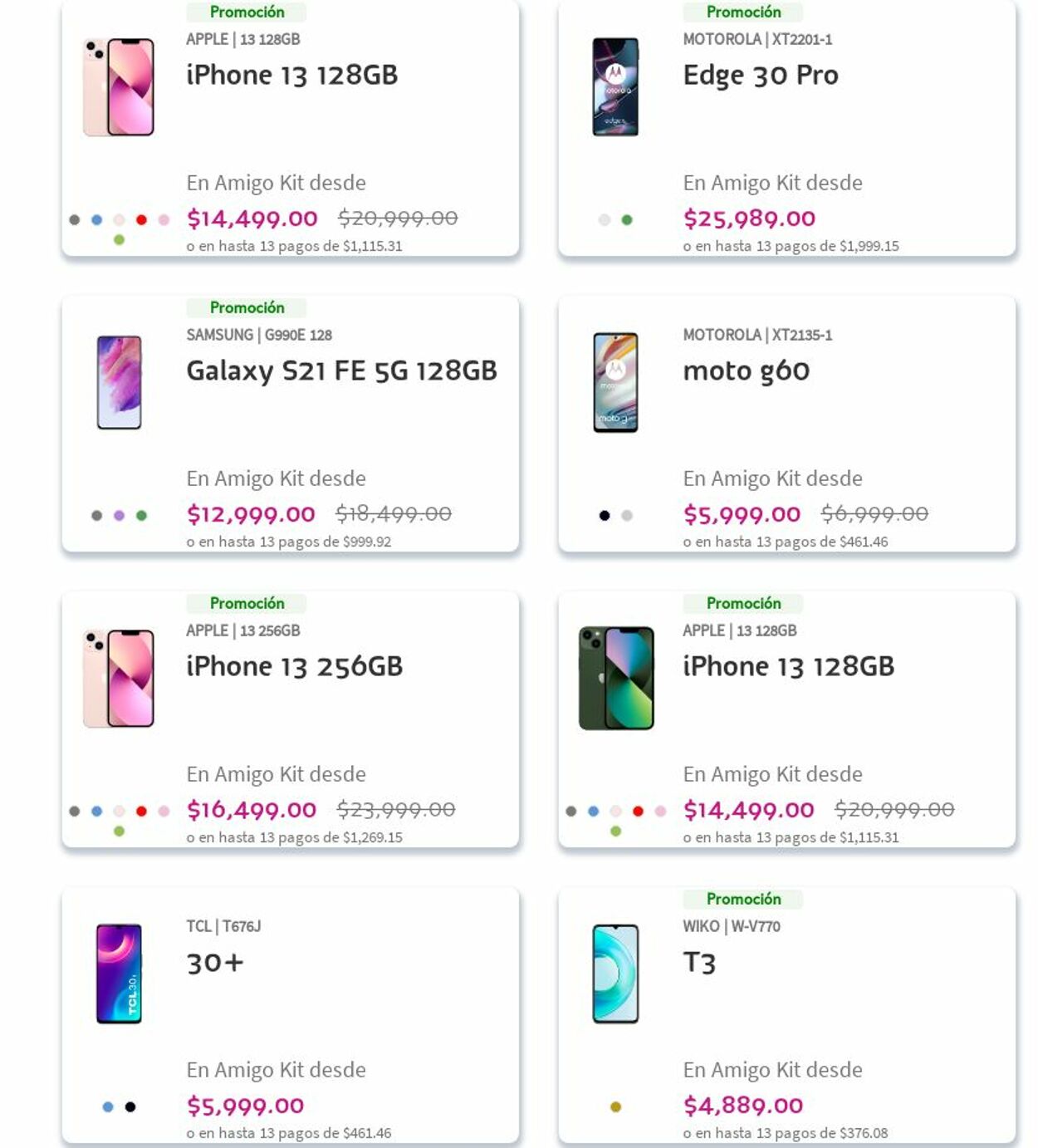Screen dimensions: 1038x1148
Task: Select blue color for TCL 30+
Action: [108, 1107]
